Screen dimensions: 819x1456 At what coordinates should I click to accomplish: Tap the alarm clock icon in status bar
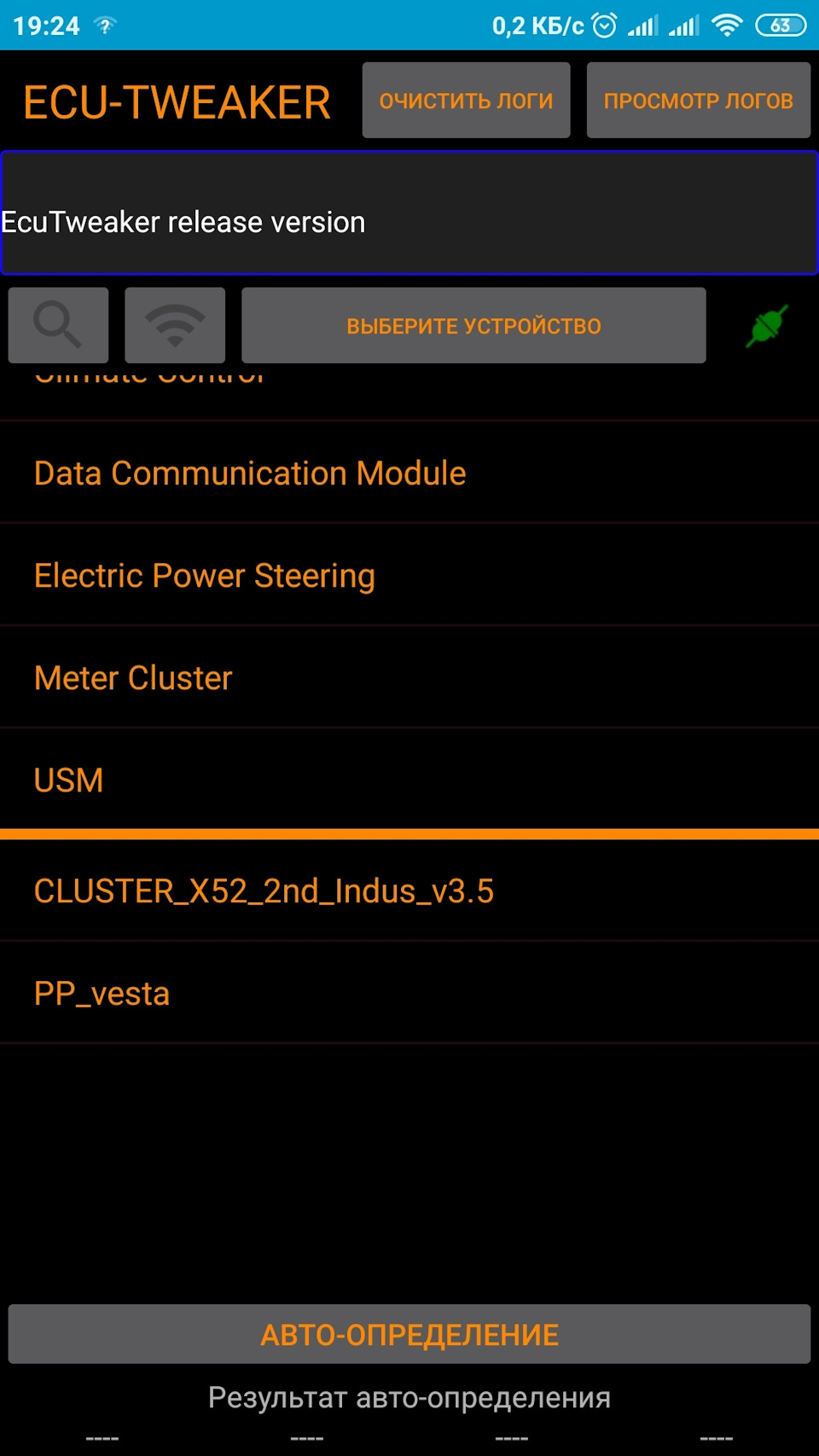pyautogui.click(x=605, y=26)
